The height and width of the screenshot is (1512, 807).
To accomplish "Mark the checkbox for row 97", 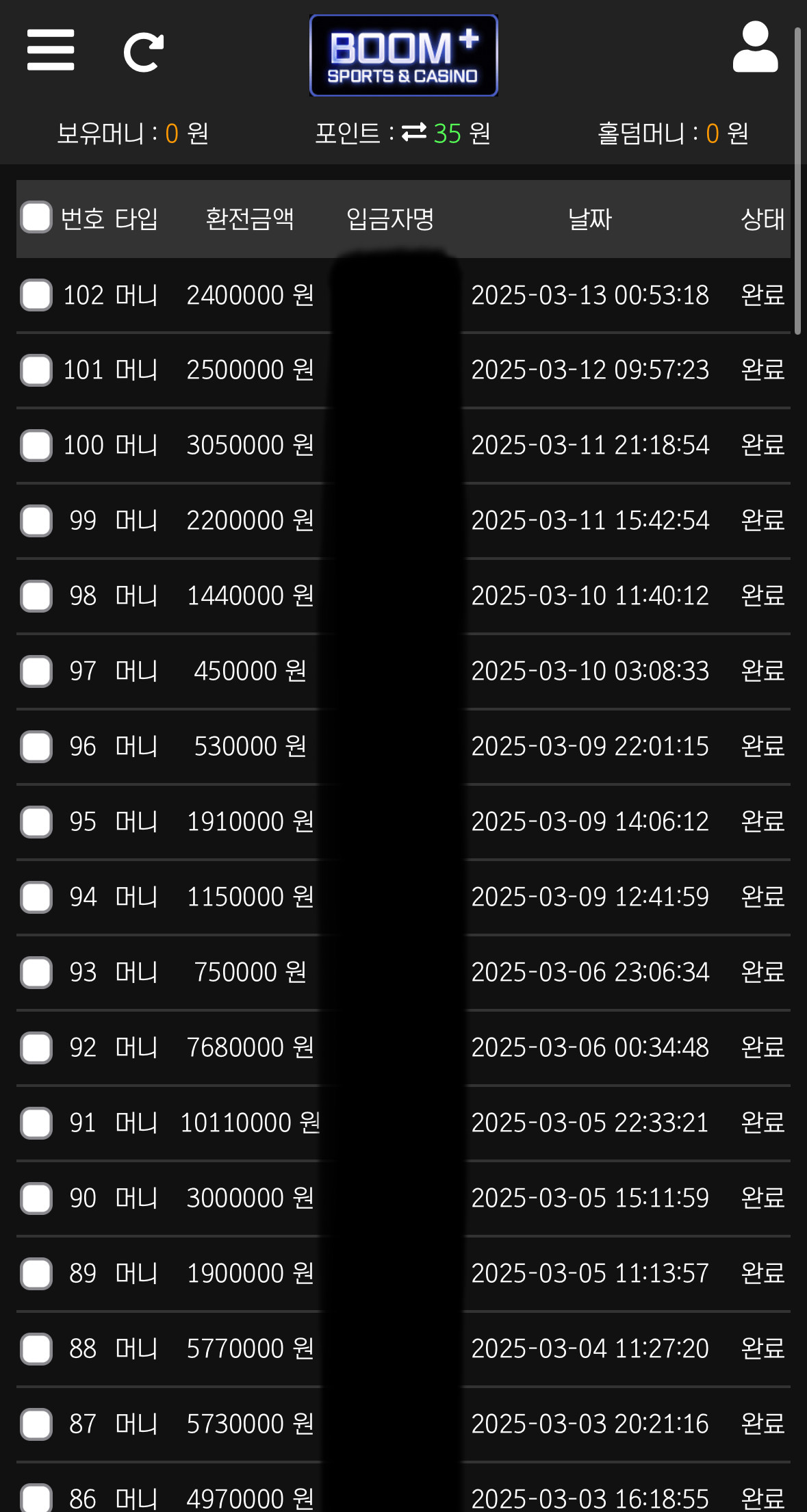I will point(36,671).
